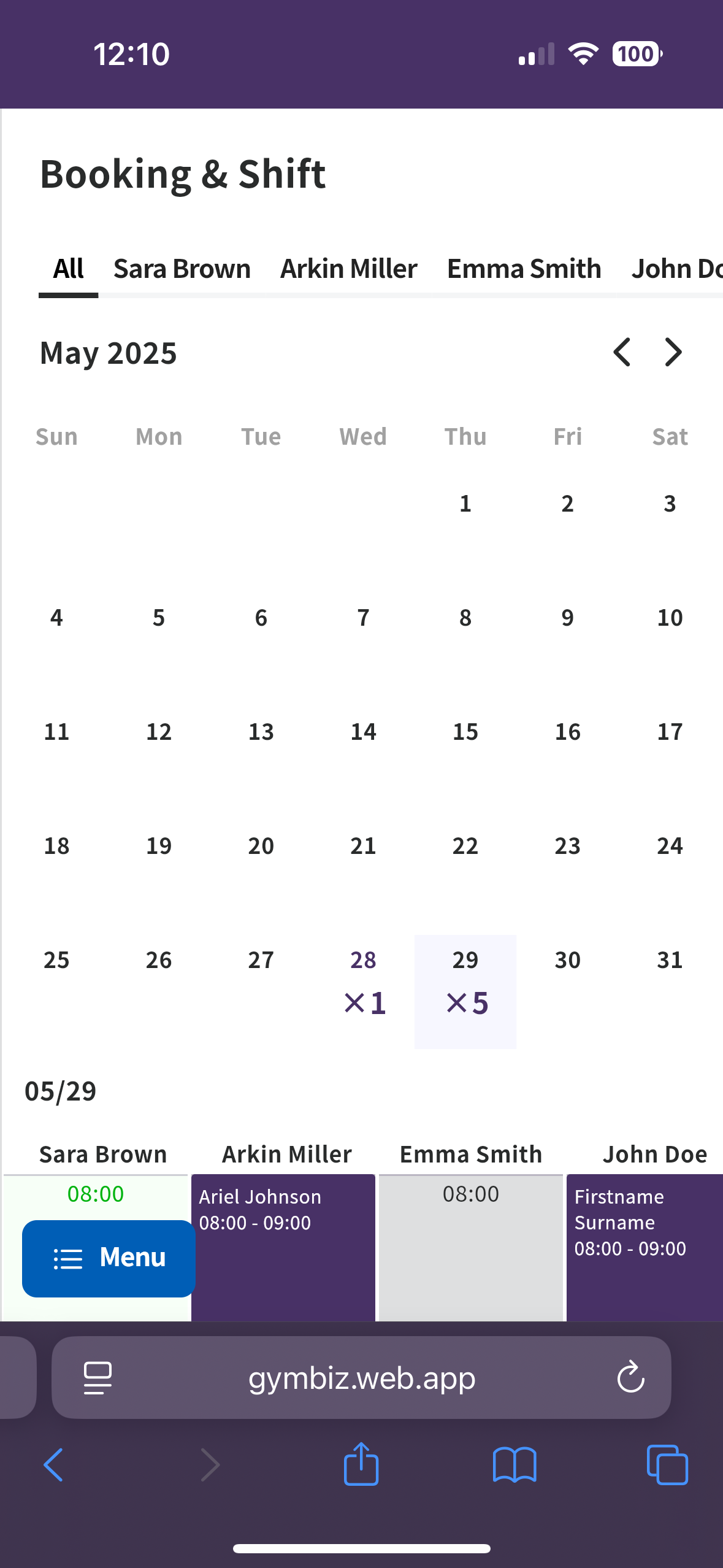This screenshot has width=723, height=1568.
Task: Tap the browser share icon
Action: (x=361, y=1464)
